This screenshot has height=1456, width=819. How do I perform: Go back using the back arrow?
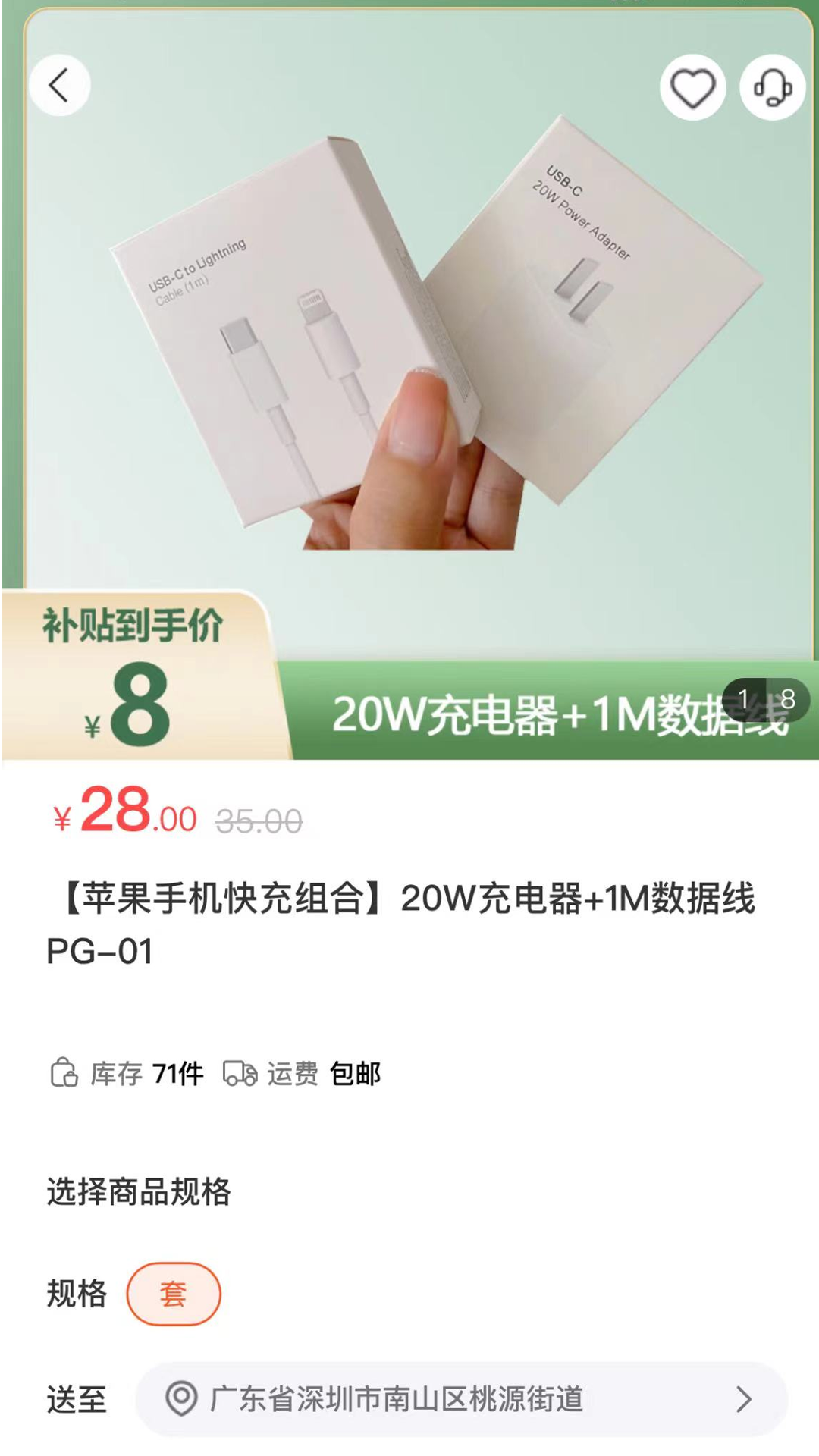tap(59, 85)
